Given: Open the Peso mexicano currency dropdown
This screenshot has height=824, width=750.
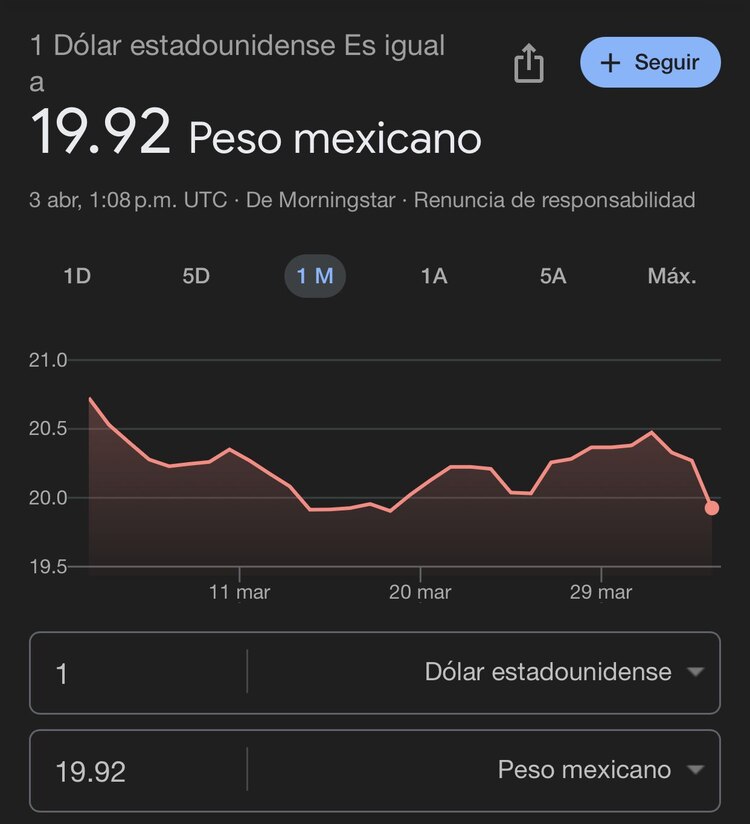Looking at the screenshot, I should pos(694,771).
